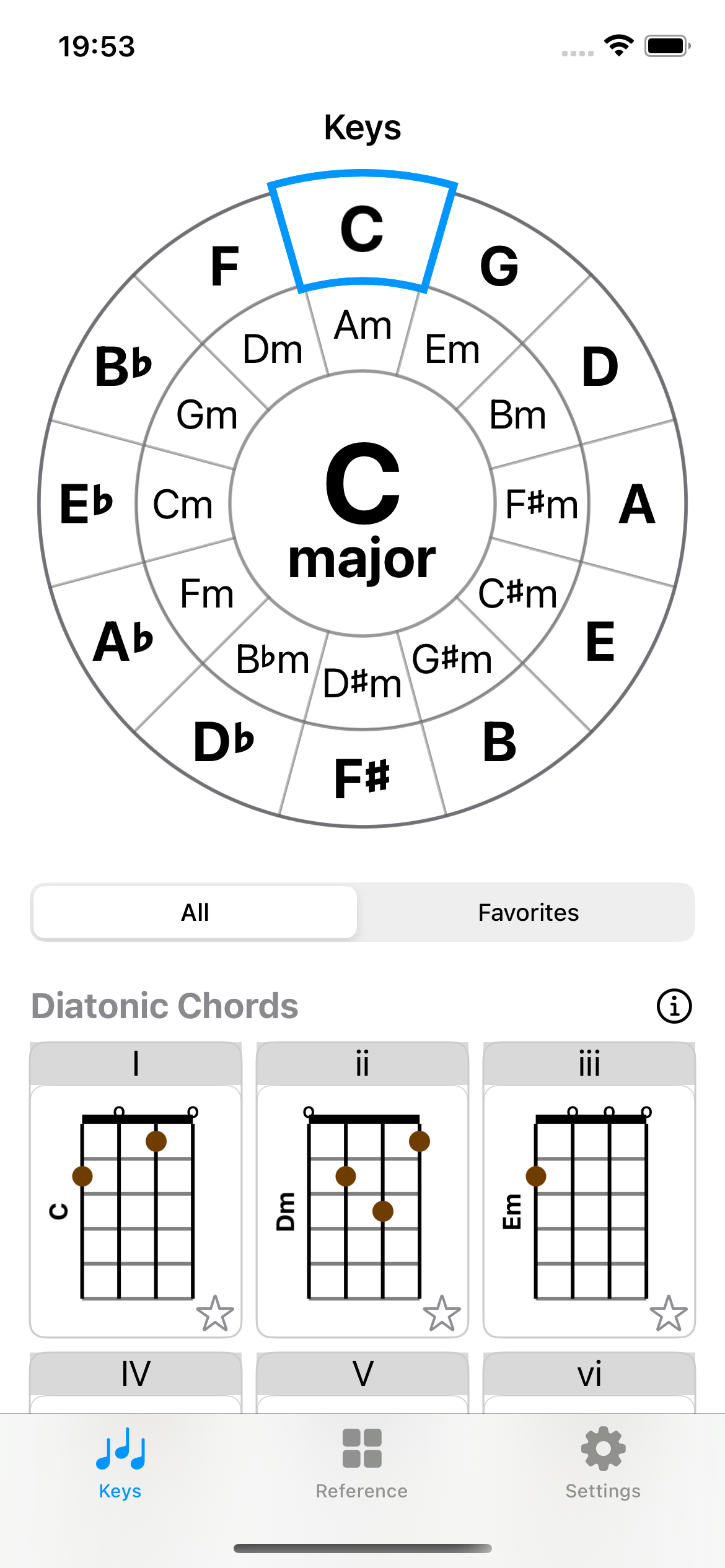Select the B key on the circle
This screenshot has height=1568, width=725.
(x=499, y=742)
